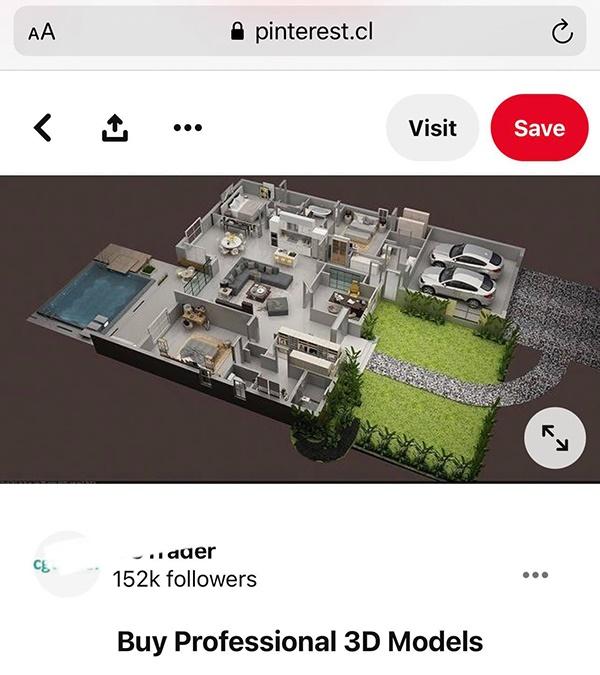Go back to the previous pin
The image size is (600, 675).
pos(42,128)
